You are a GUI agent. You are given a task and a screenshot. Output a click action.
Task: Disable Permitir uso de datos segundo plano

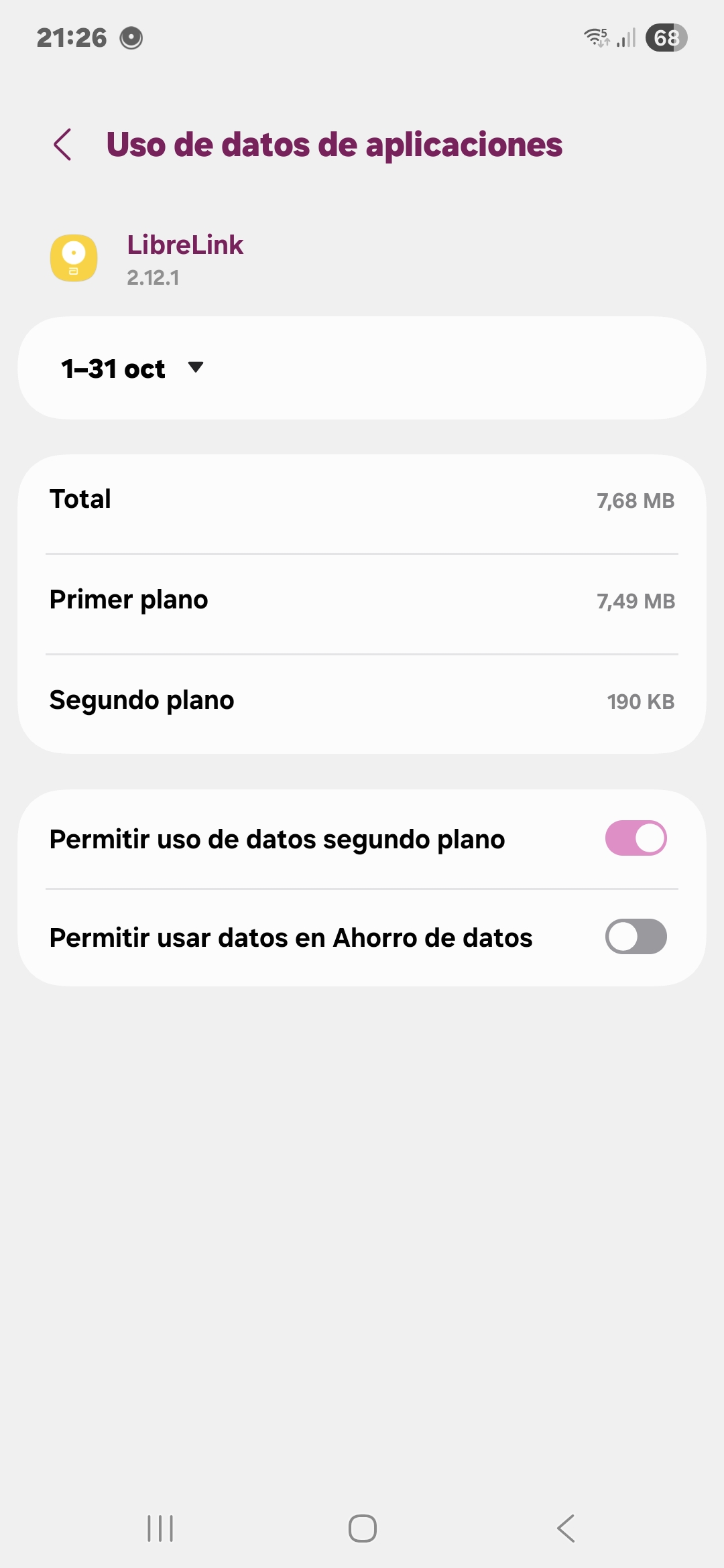click(x=636, y=838)
